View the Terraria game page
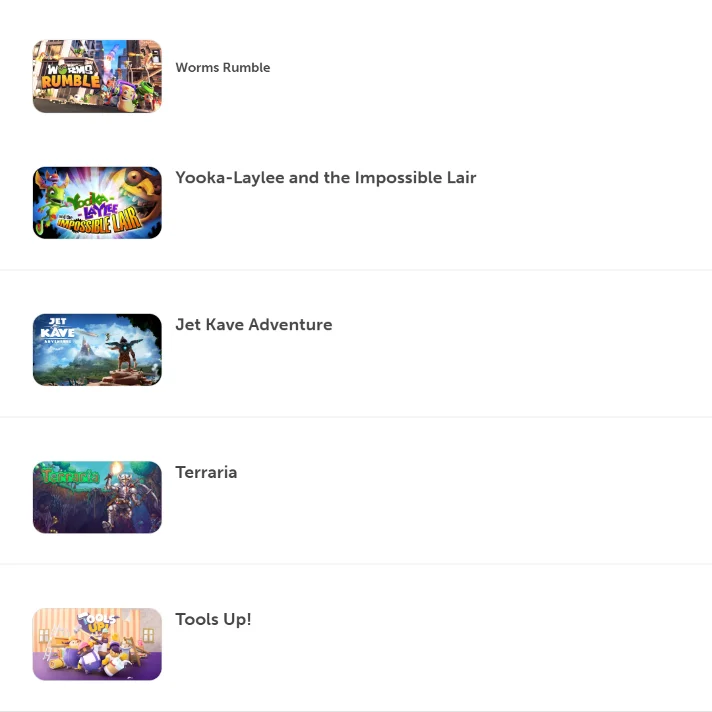This screenshot has height=712, width=712. 206,472
